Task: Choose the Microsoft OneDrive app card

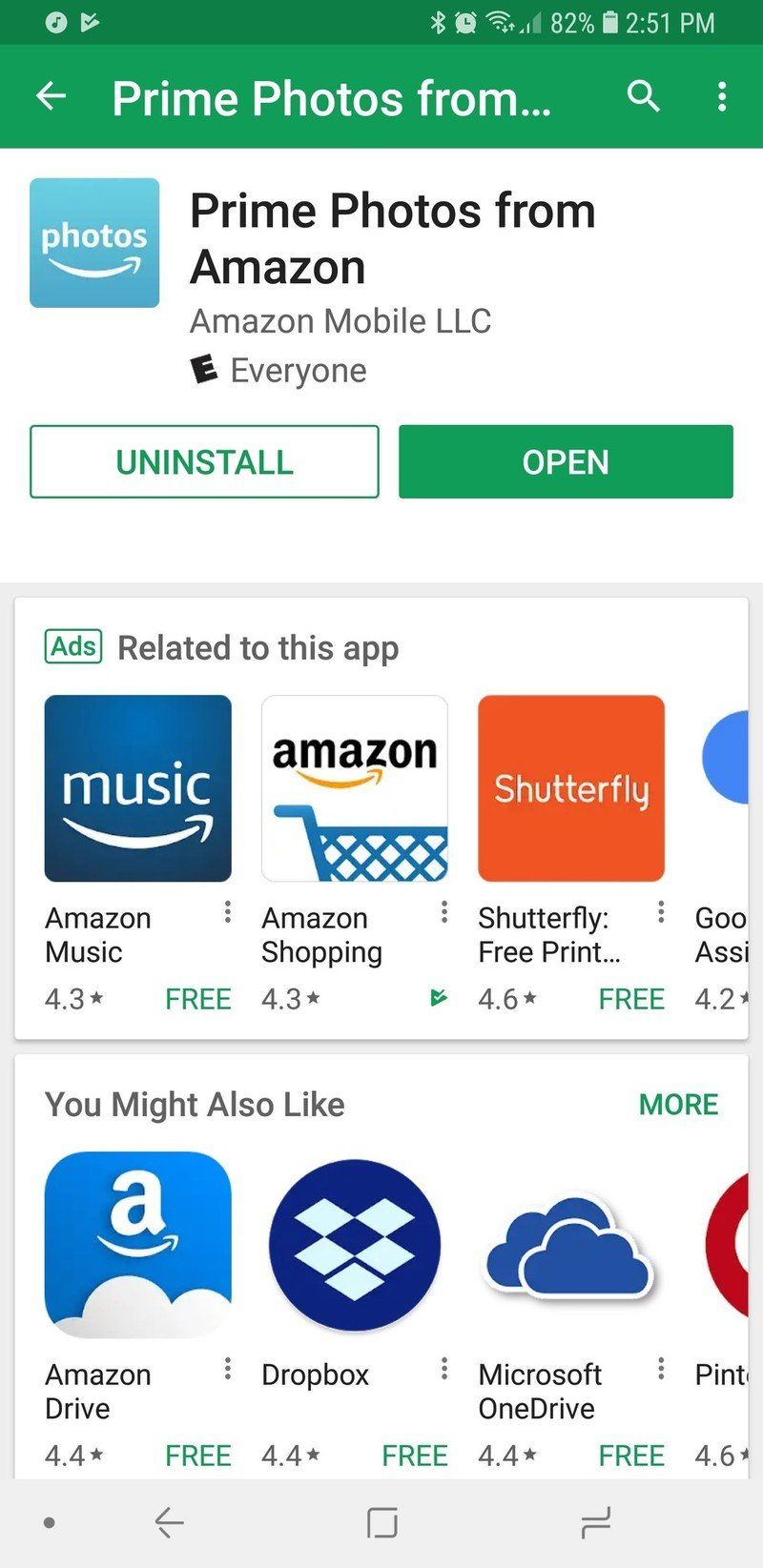Action: [x=570, y=1245]
